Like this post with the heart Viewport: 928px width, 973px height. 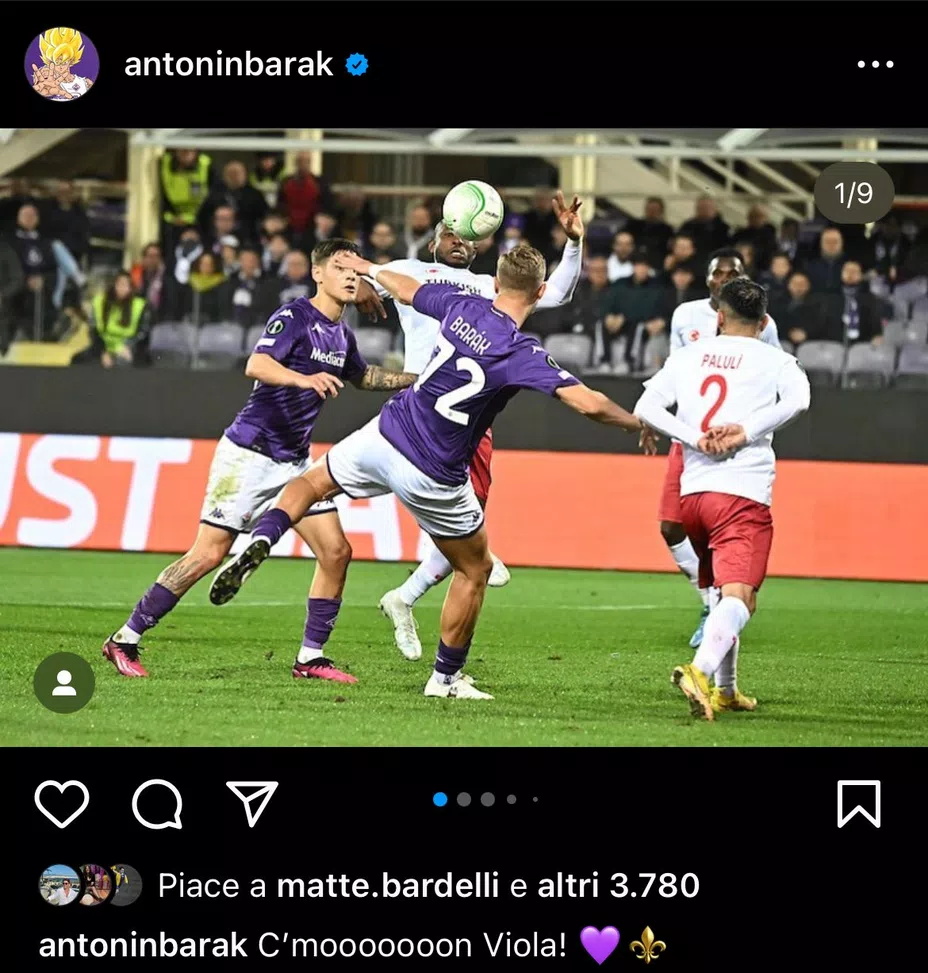coord(62,804)
